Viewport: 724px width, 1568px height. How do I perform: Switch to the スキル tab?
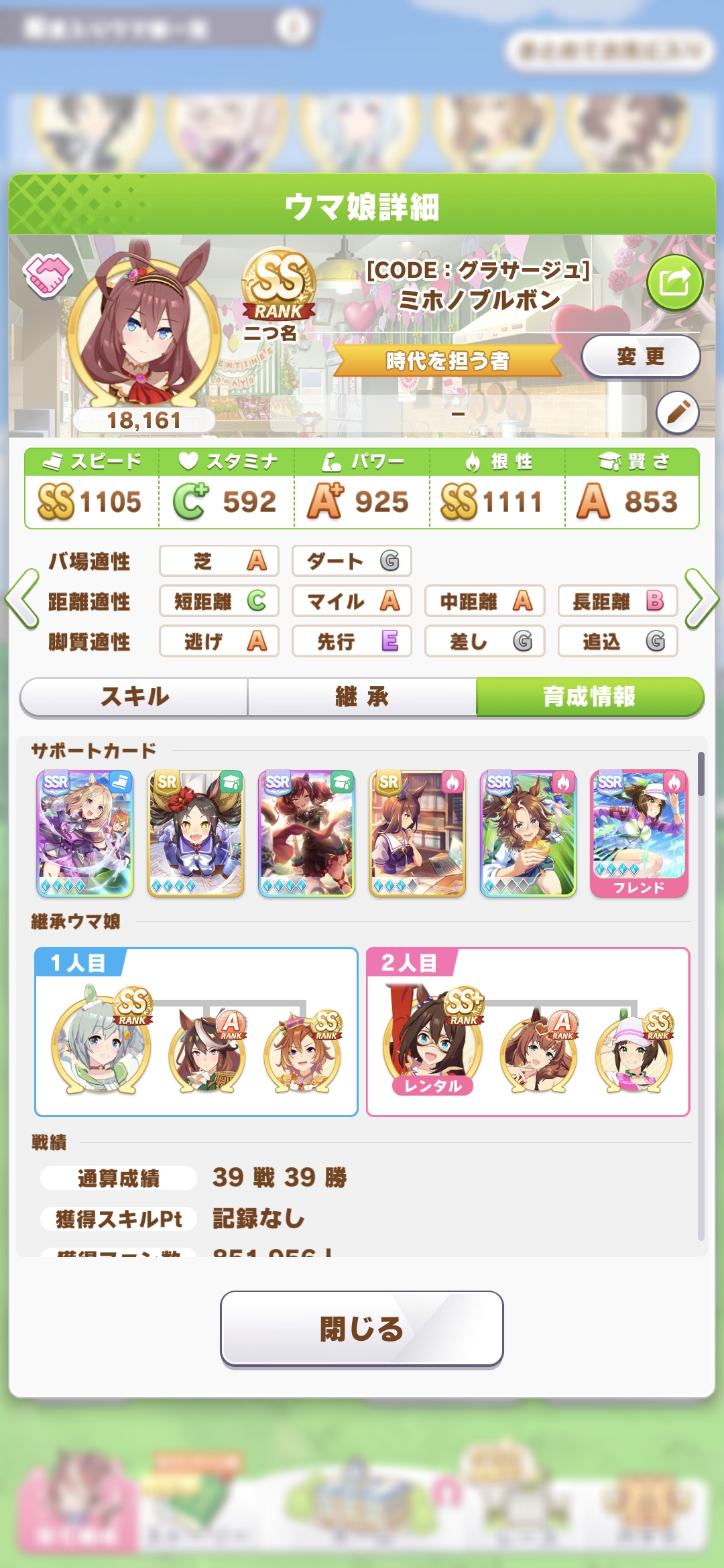[x=134, y=697]
